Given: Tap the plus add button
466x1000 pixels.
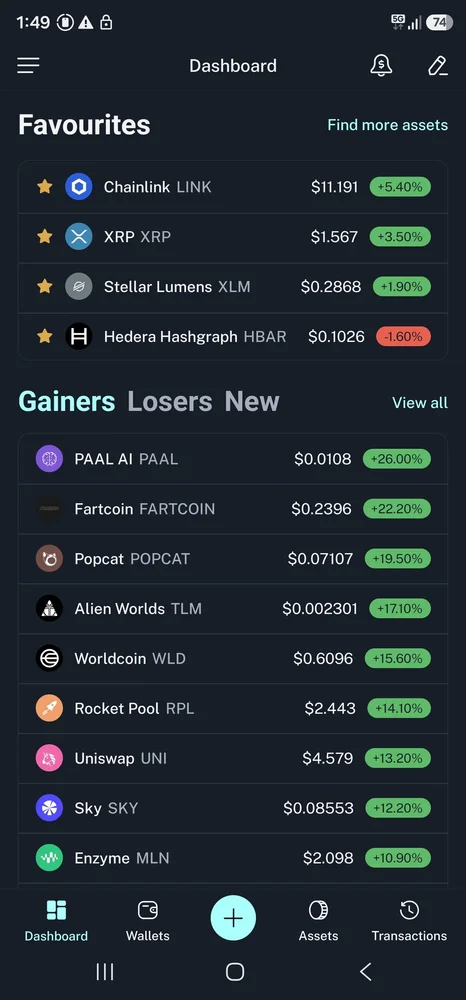Looking at the screenshot, I should (233, 918).
